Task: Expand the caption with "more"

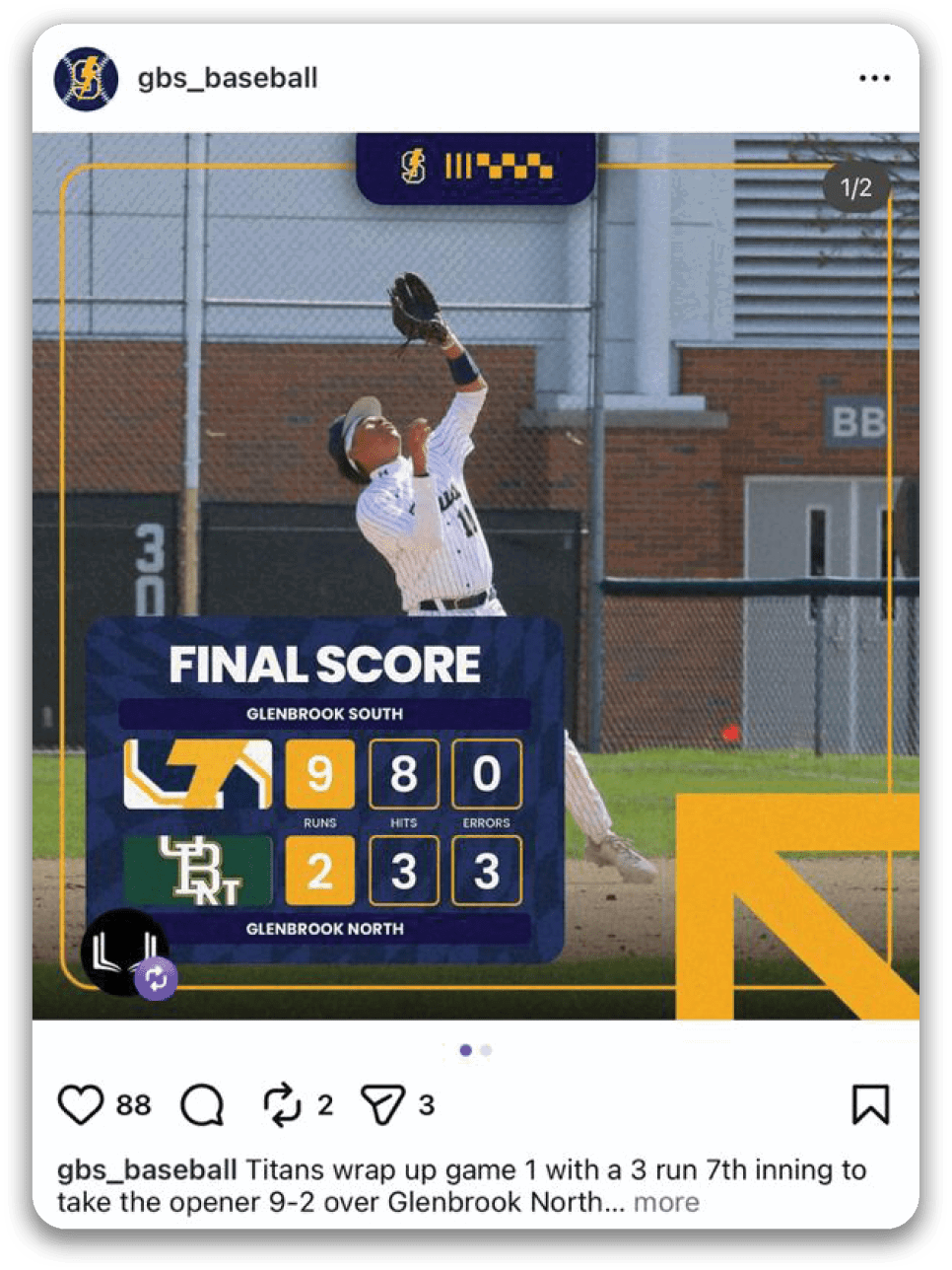Action: [x=666, y=1202]
